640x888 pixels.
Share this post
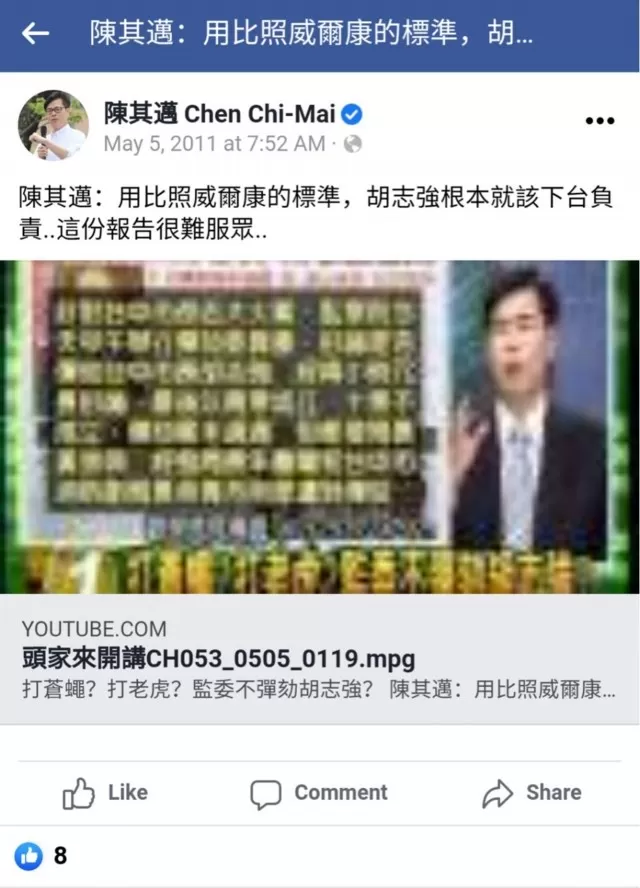pos(532,792)
